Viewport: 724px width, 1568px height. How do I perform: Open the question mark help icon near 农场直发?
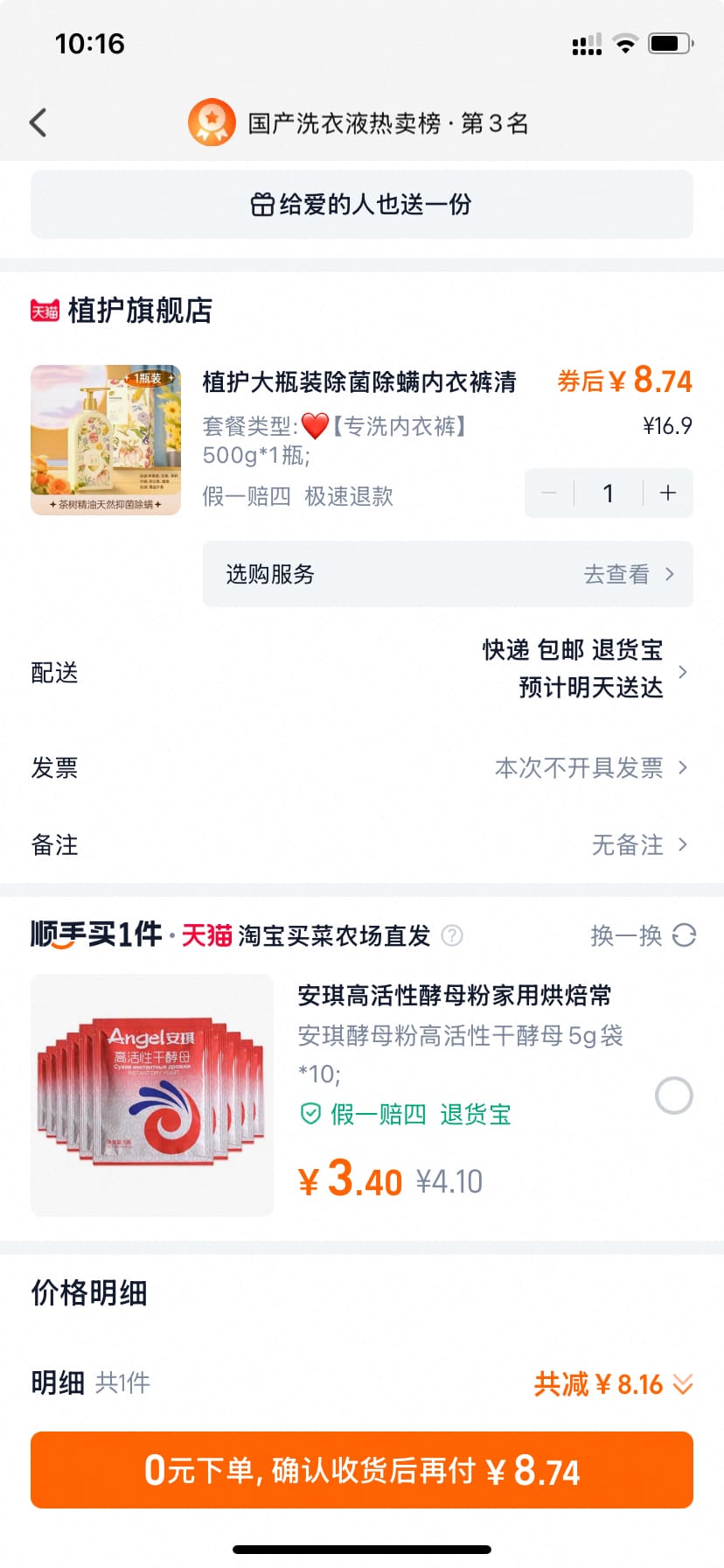[x=451, y=935]
